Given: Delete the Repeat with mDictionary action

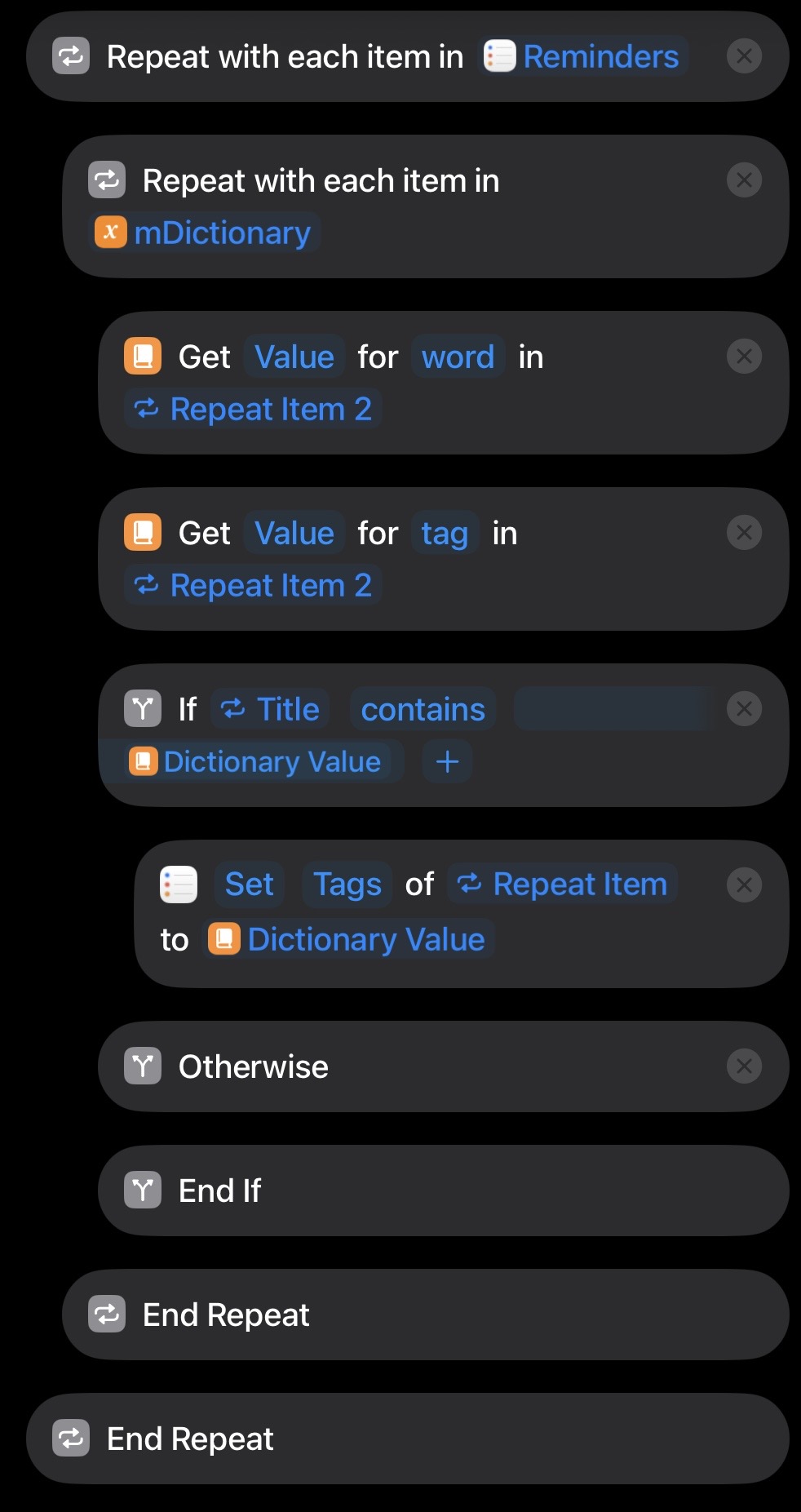Looking at the screenshot, I should [744, 180].
